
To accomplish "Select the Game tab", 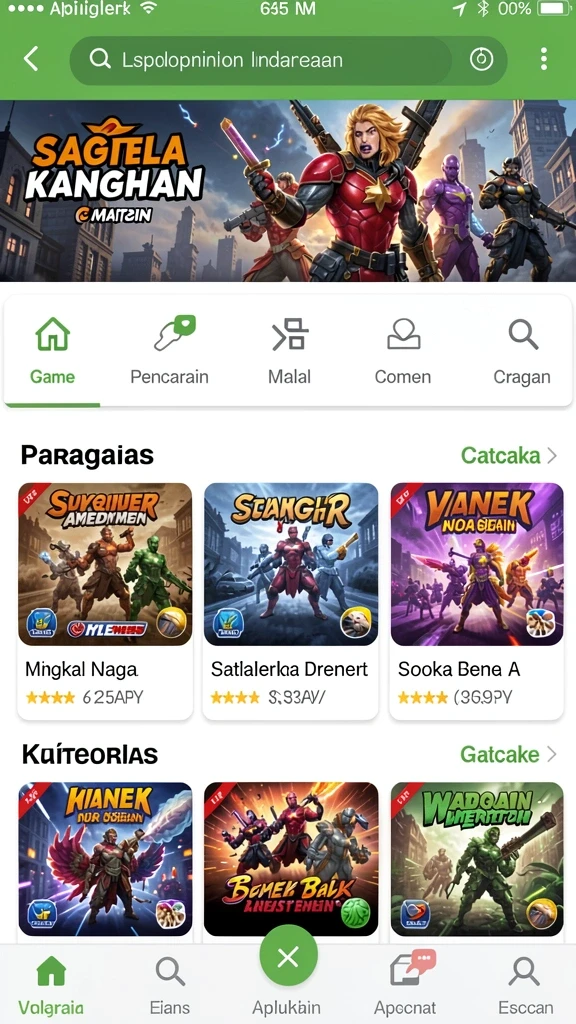I will [52, 351].
